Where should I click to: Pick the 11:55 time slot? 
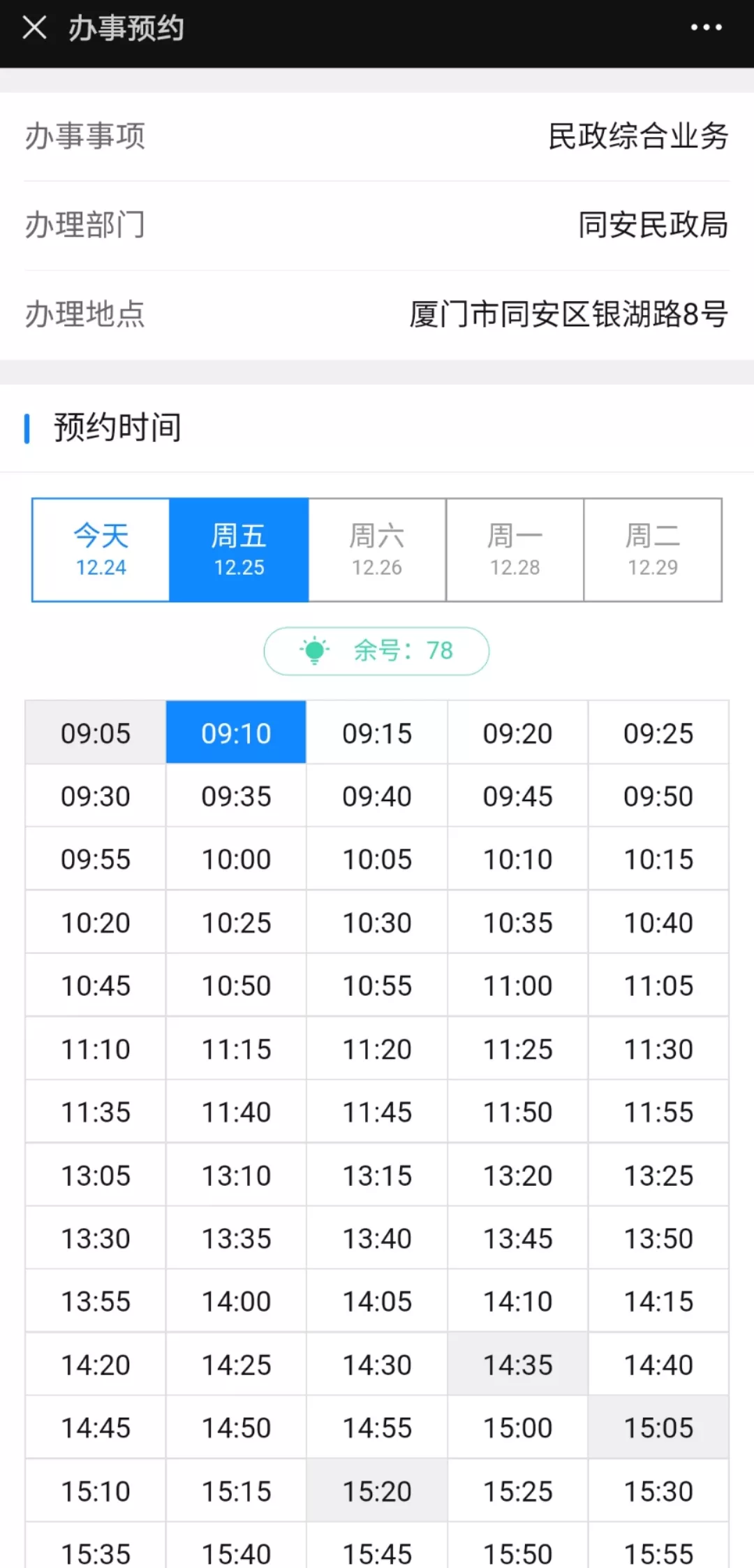pyautogui.click(x=658, y=1112)
